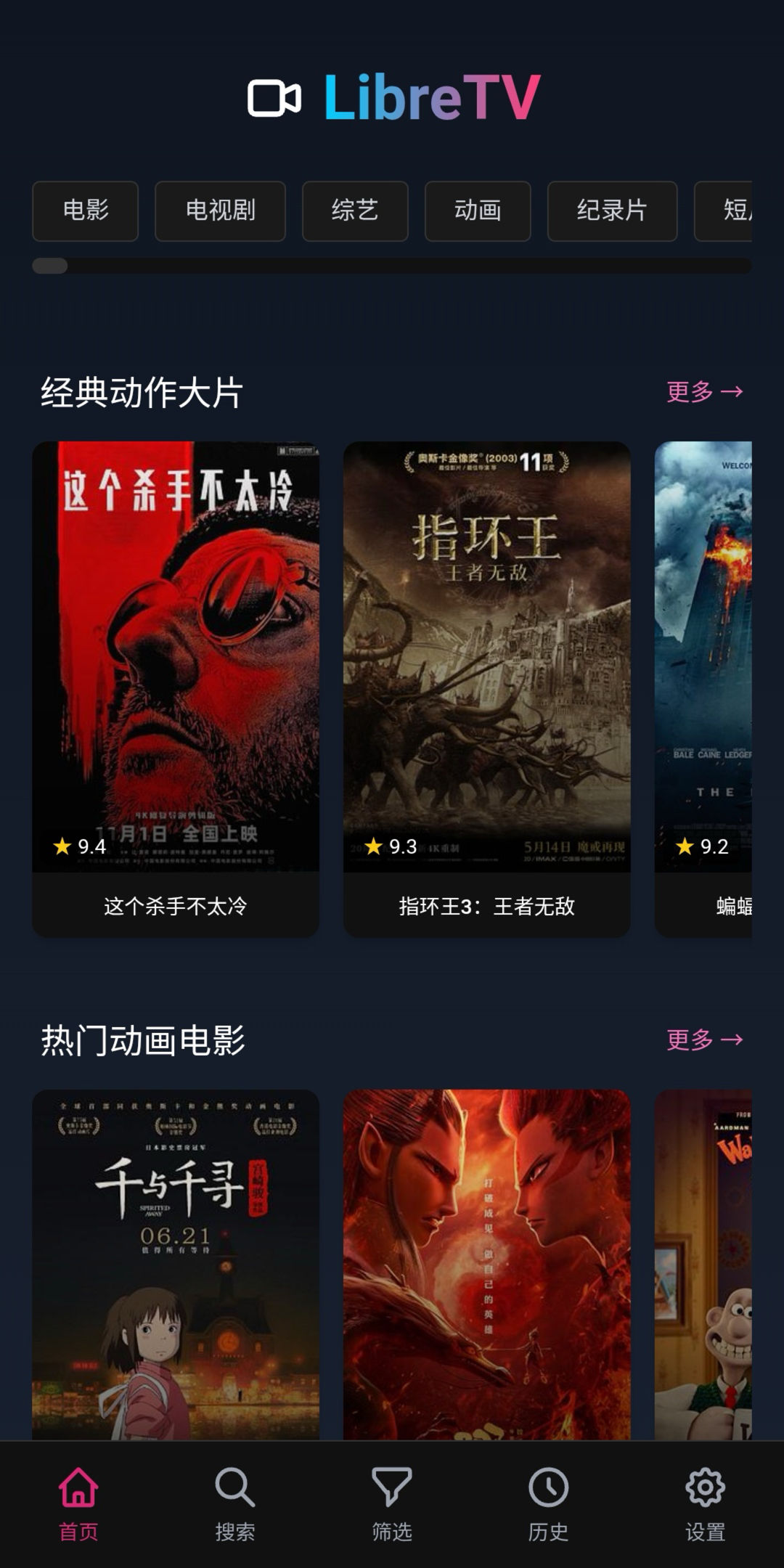Tap the 纪录片 category chip

[612, 211]
